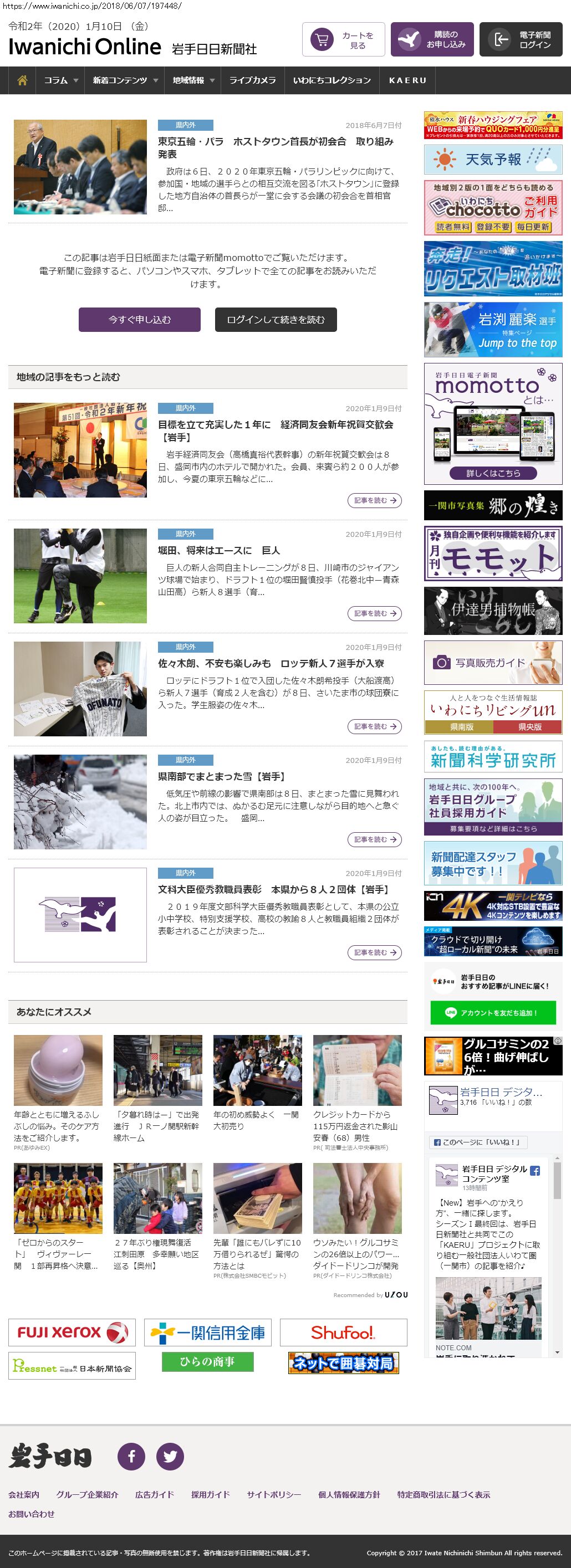Open ライブカメラ from the navigation bar
Screen dimensions: 571x1568
(x=252, y=80)
